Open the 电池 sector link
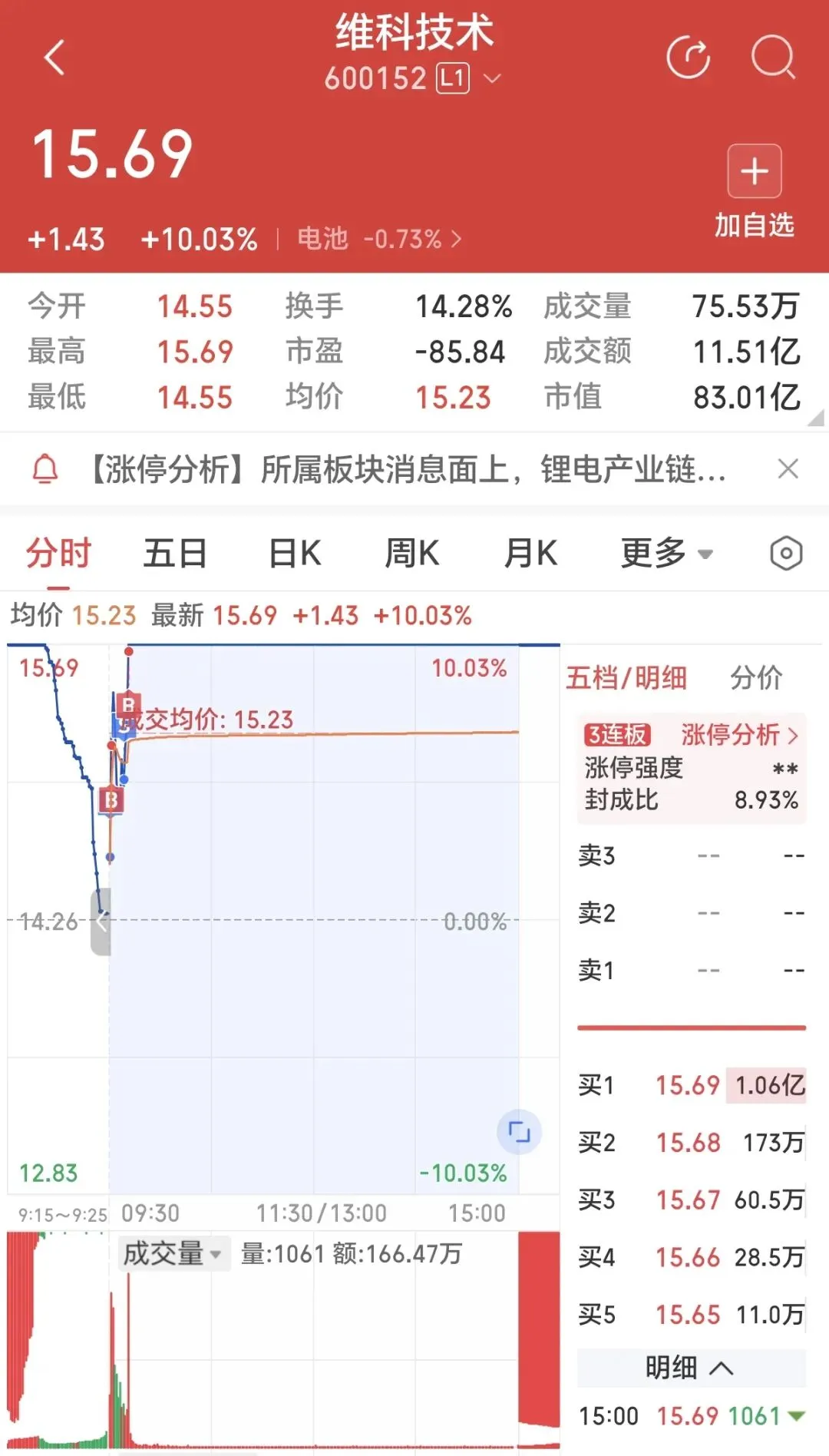 tap(379, 239)
